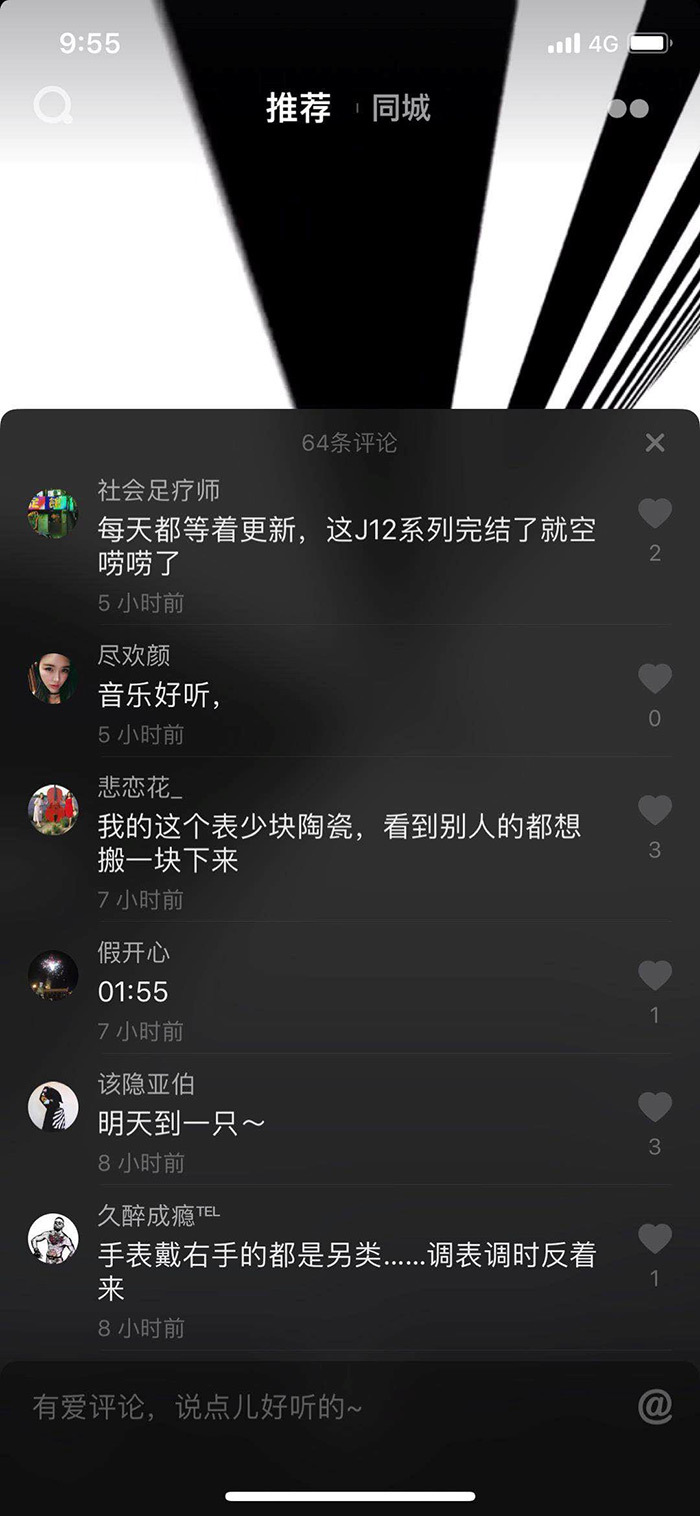The width and height of the screenshot is (700, 1516).
Task: Like 该隐亚伯's comment 明天到一只
Action: [x=655, y=1107]
